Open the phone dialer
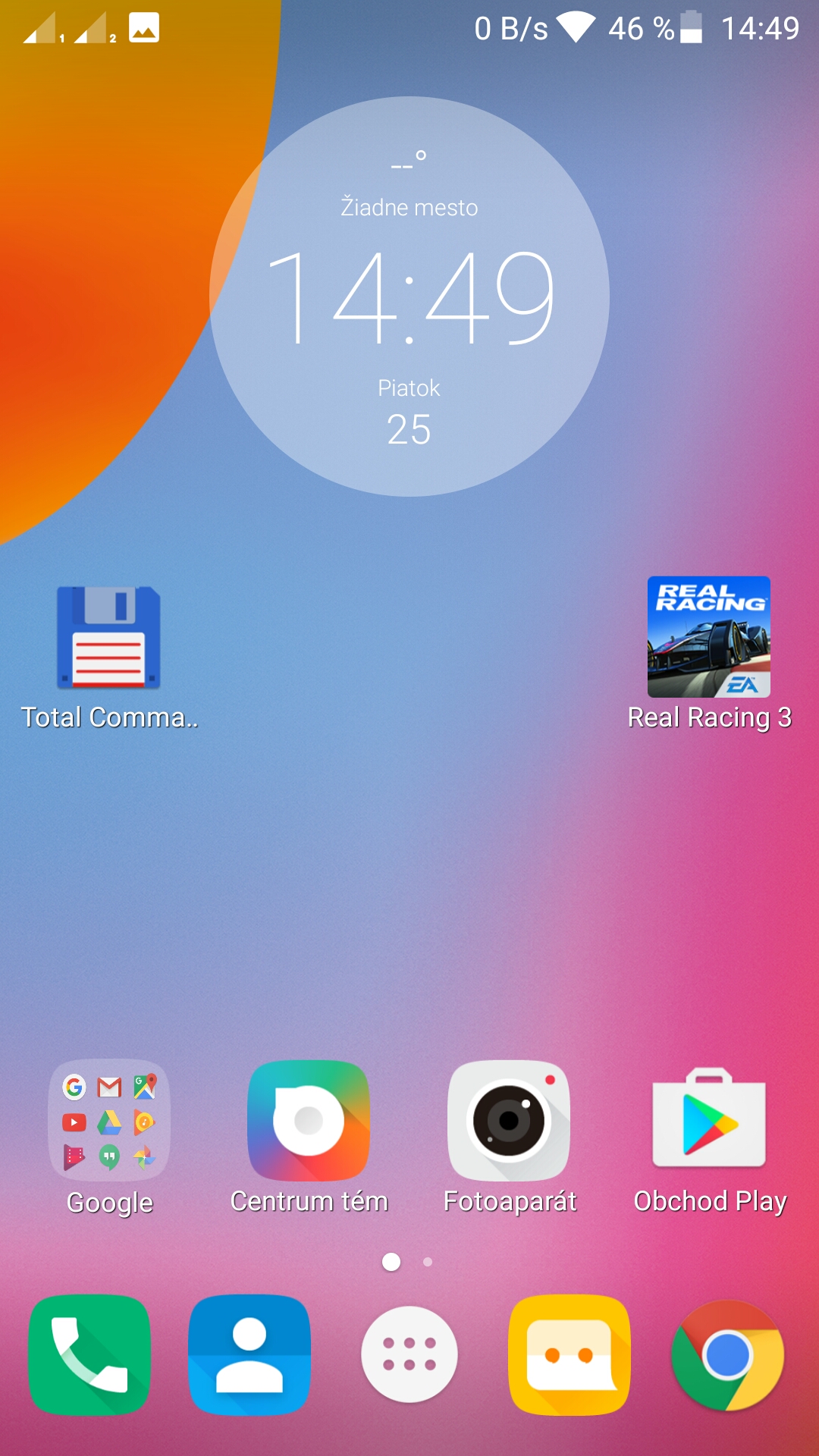 coord(89,1355)
